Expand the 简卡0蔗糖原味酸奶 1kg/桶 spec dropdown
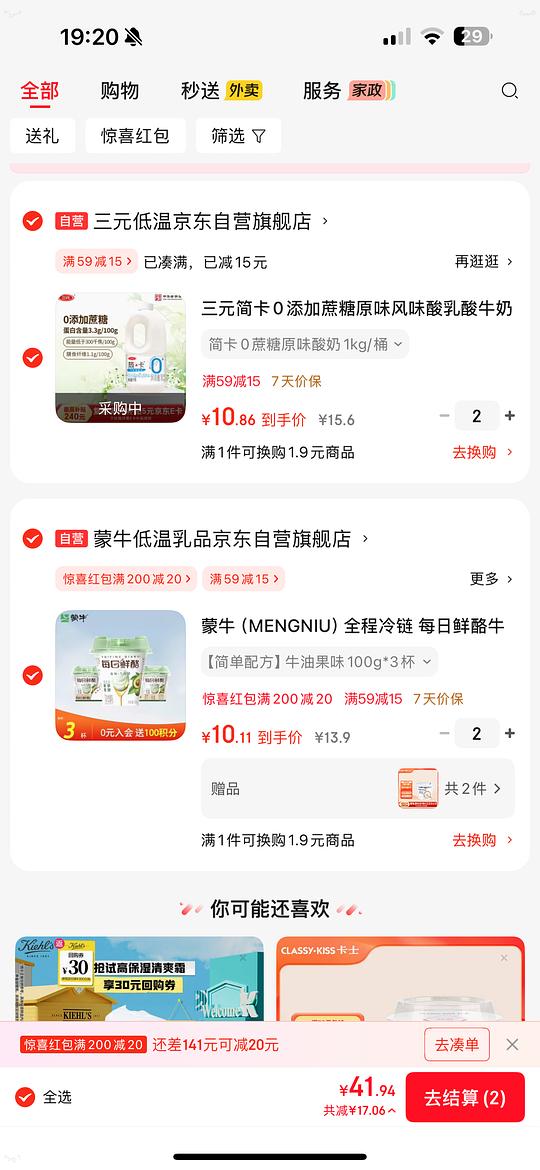This screenshot has width=540, height=1170. pos(305,344)
